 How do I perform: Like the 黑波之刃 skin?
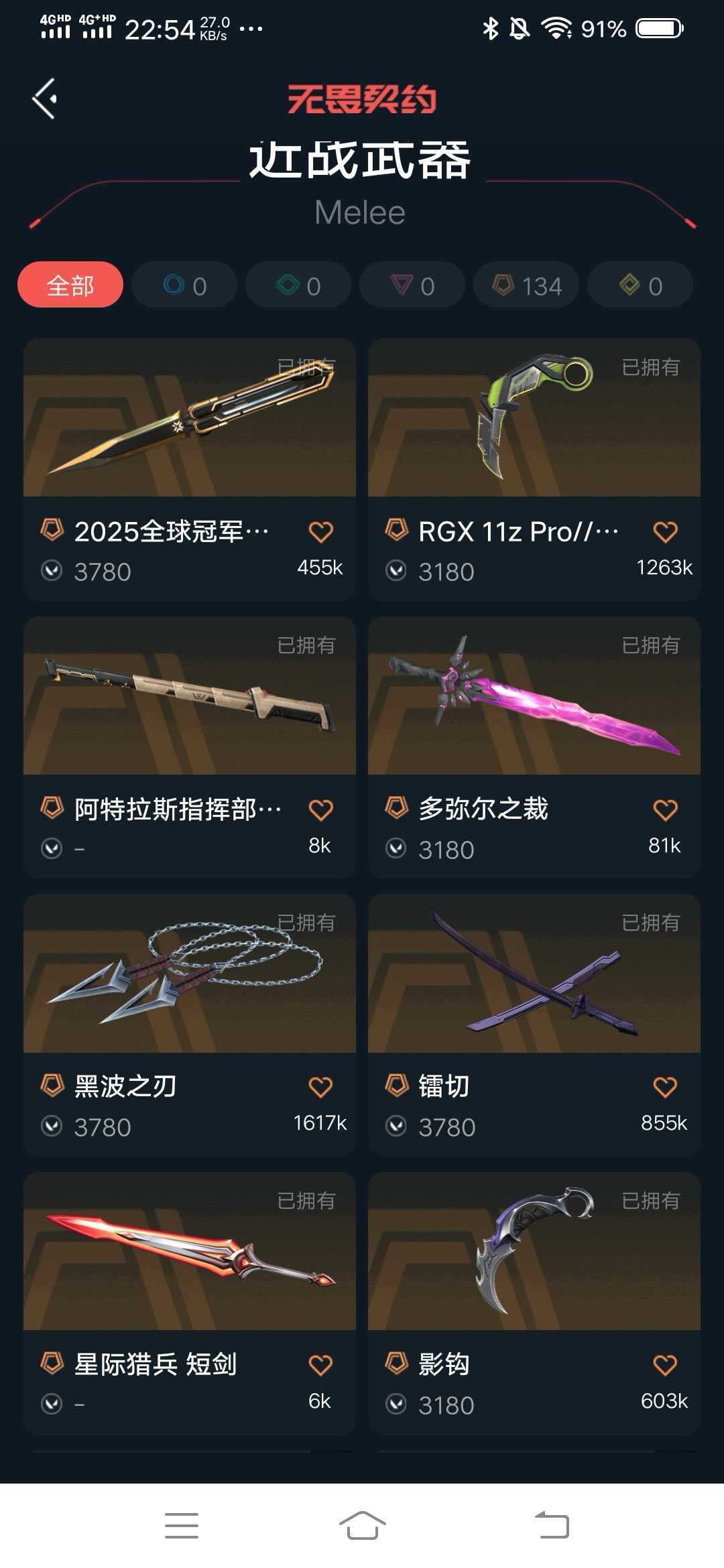320,1087
